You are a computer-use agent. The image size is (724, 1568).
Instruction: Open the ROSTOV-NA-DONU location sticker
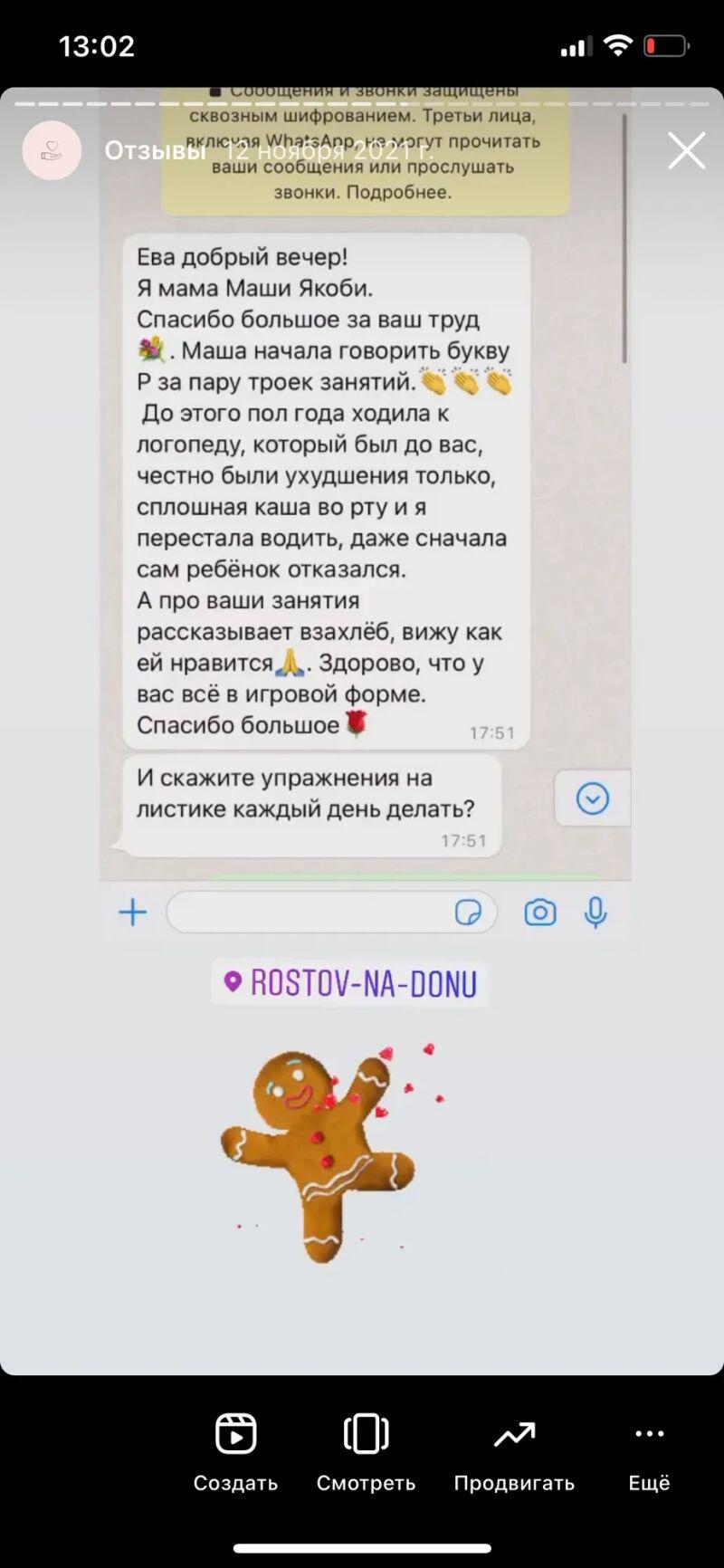pyautogui.click(x=350, y=983)
